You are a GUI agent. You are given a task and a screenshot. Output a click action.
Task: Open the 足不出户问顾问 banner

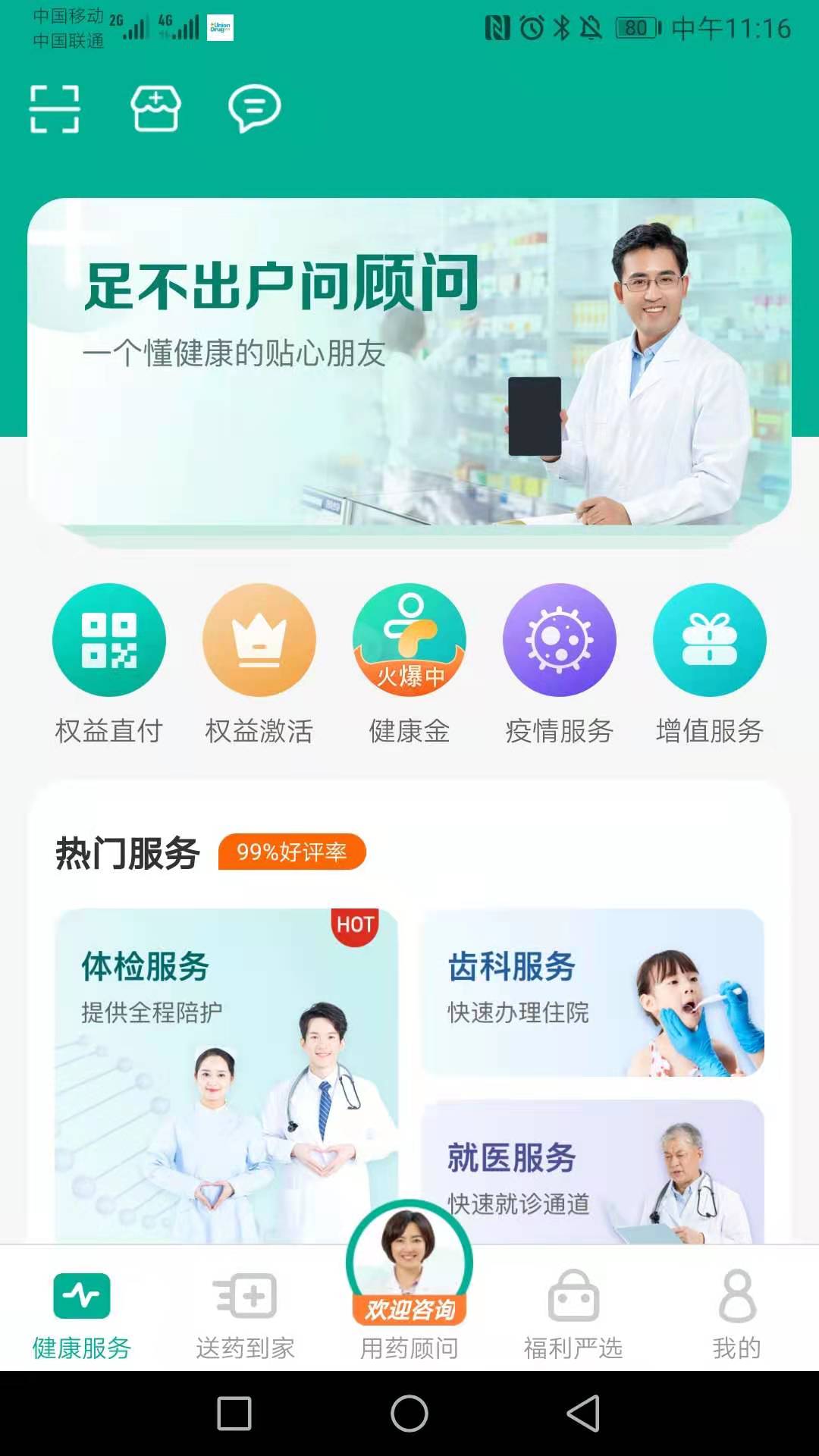pyautogui.click(x=409, y=362)
